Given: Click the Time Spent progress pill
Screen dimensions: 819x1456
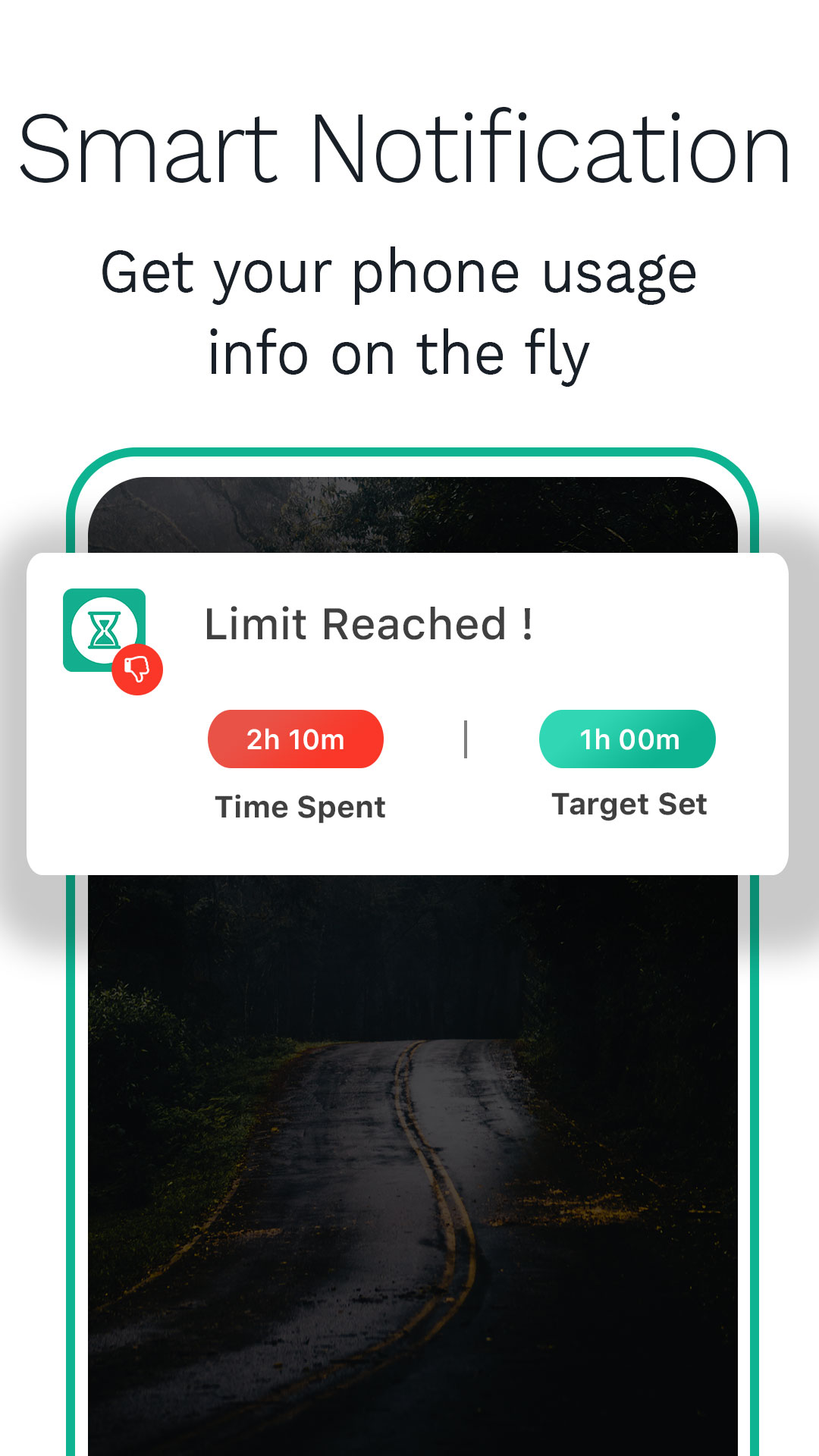Looking at the screenshot, I should coord(295,739).
